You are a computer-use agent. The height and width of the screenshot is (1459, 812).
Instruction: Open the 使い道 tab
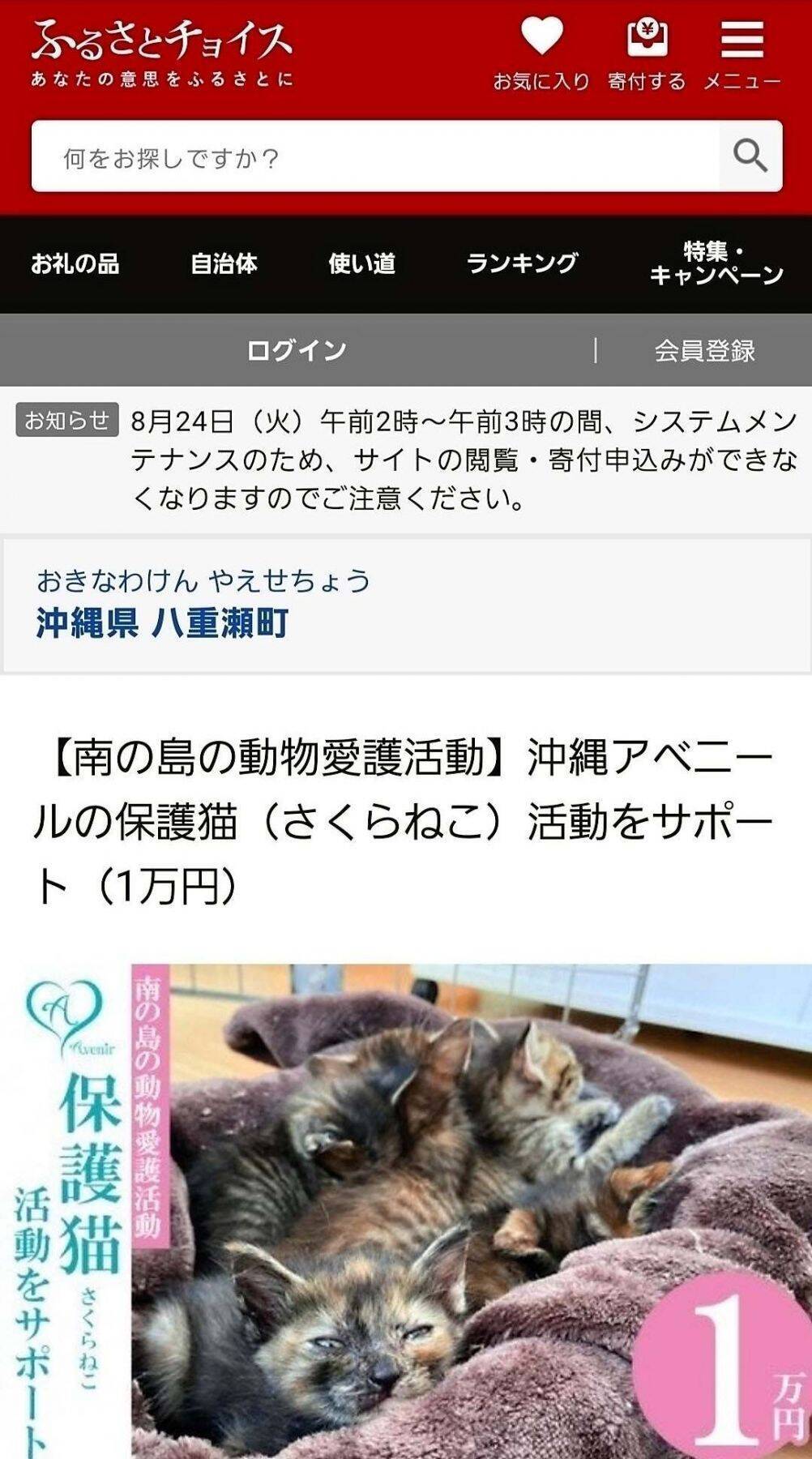tap(361, 264)
